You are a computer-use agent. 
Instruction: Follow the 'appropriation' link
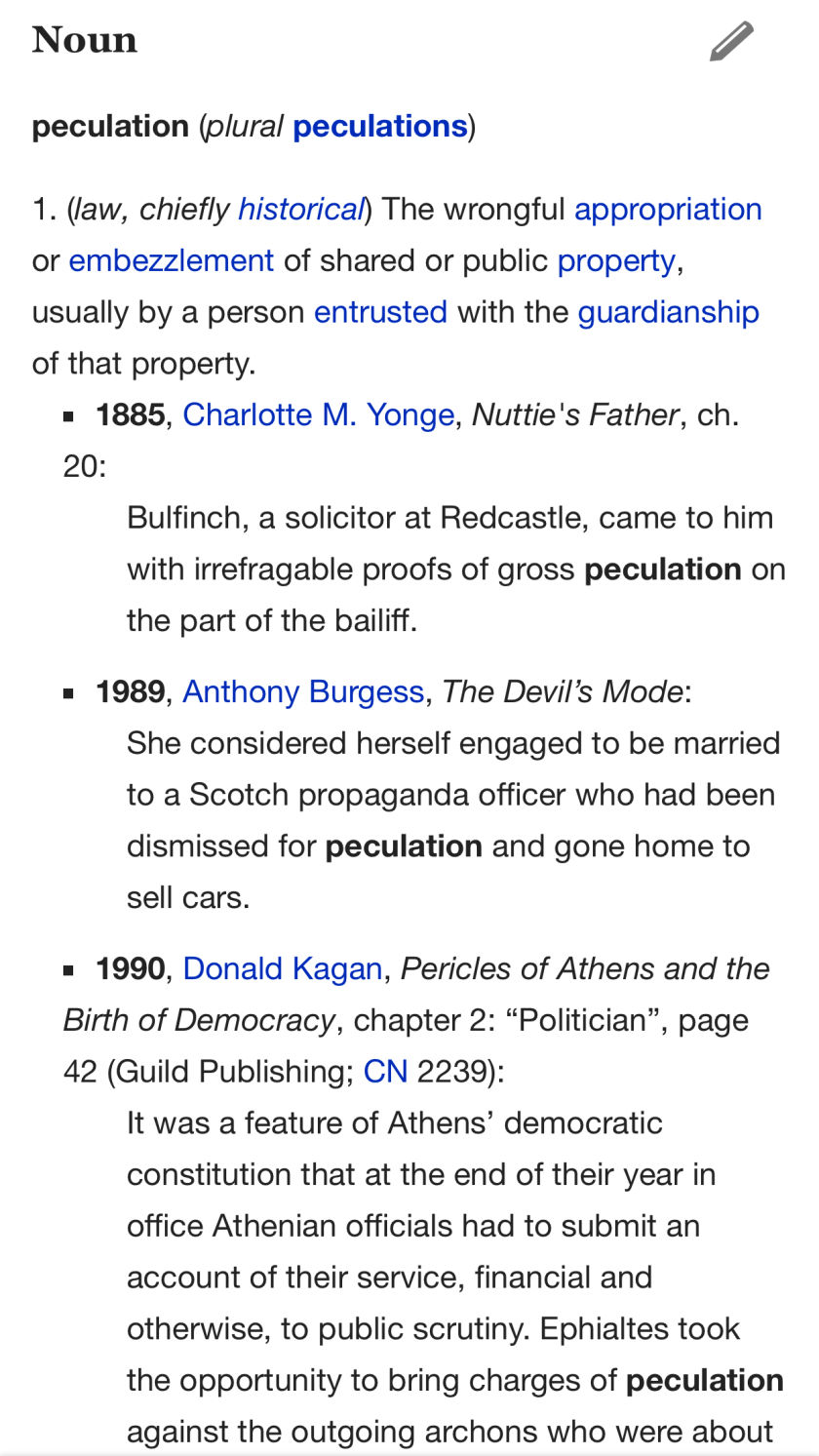point(668,210)
